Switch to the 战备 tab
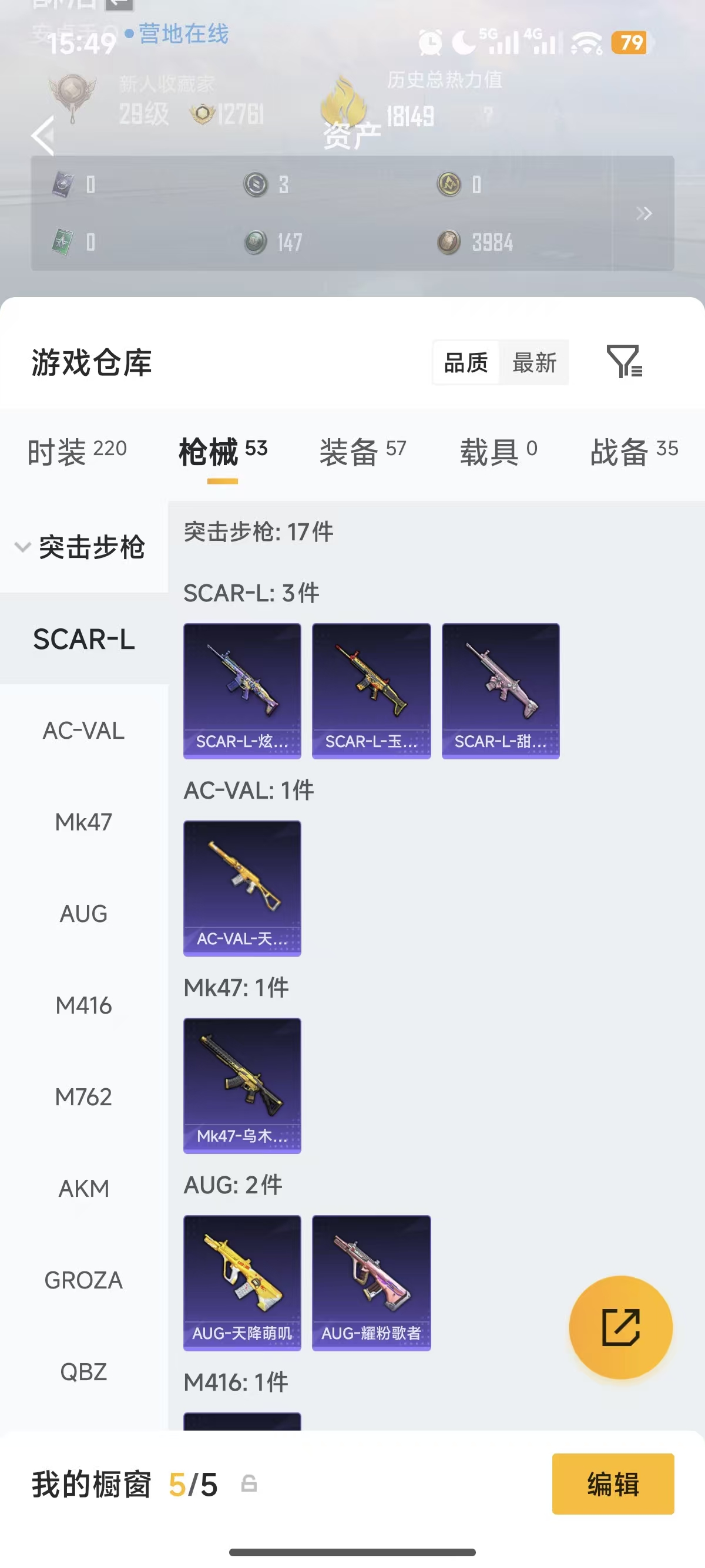Image resolution: width=705 pixels, height=1568 pixels. pyautogui.click(x=634, y=452)
